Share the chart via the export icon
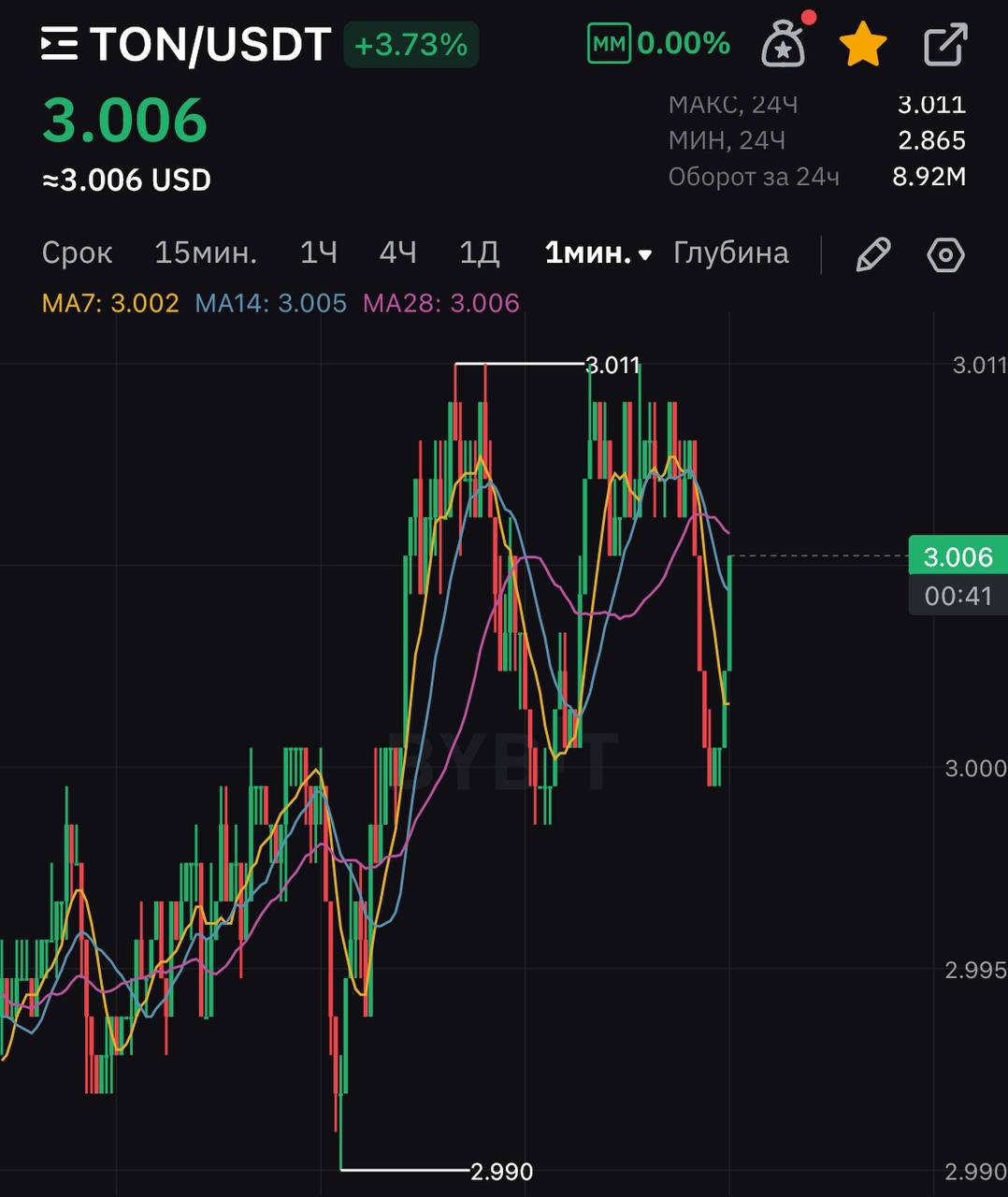Image resolution: width=1008 pixels, height=1197 pixels. (x=944, y=45)
